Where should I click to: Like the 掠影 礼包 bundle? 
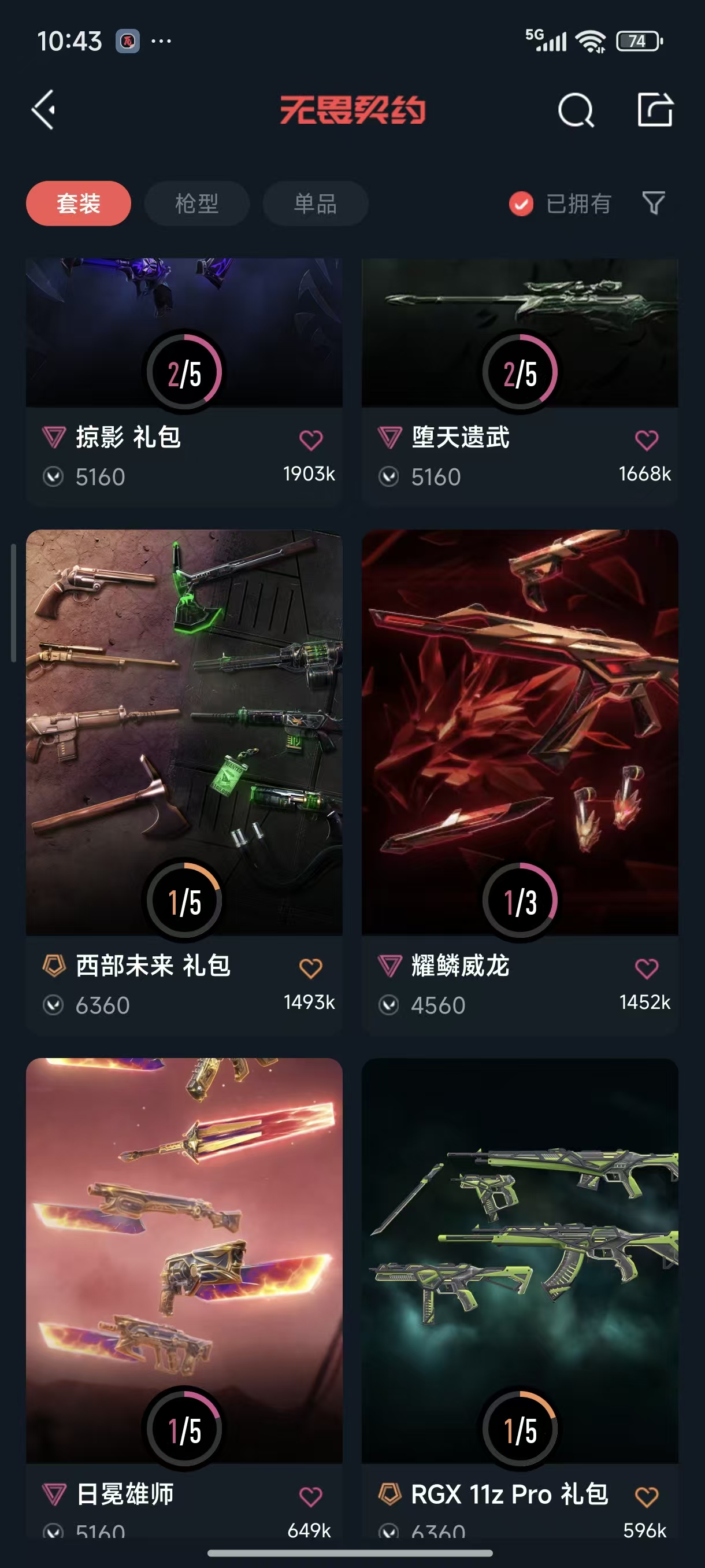[311, 439]
